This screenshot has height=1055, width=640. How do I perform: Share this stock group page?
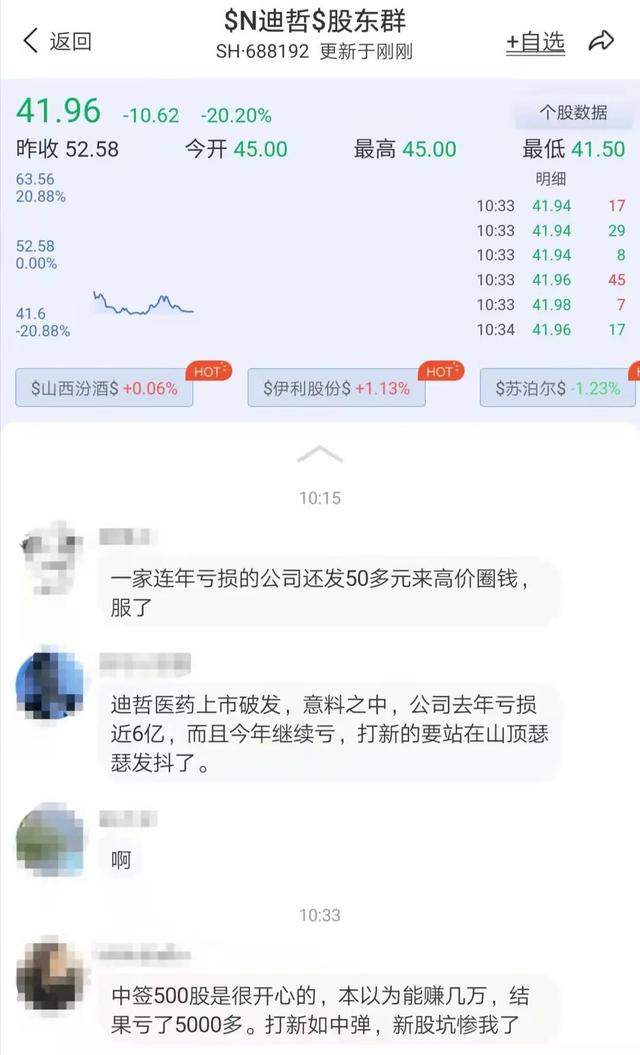(x=601, y=41)
